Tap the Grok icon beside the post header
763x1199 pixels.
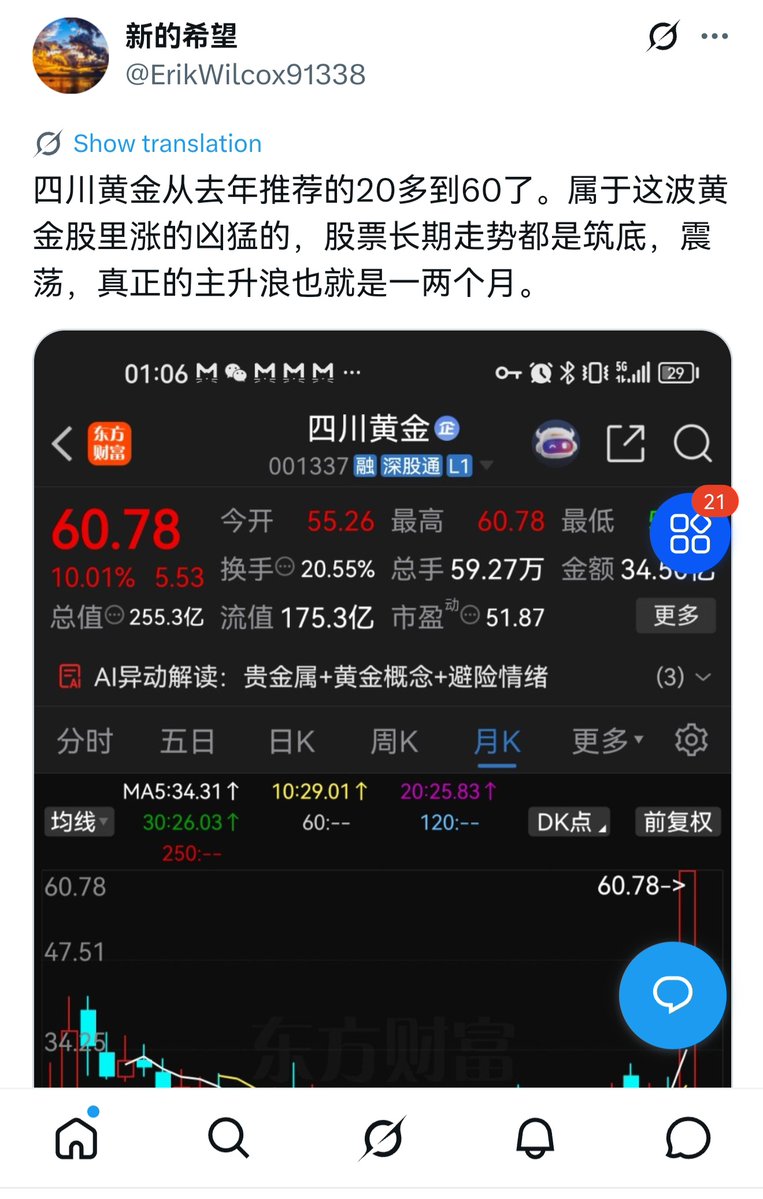[x=663, y=36]
